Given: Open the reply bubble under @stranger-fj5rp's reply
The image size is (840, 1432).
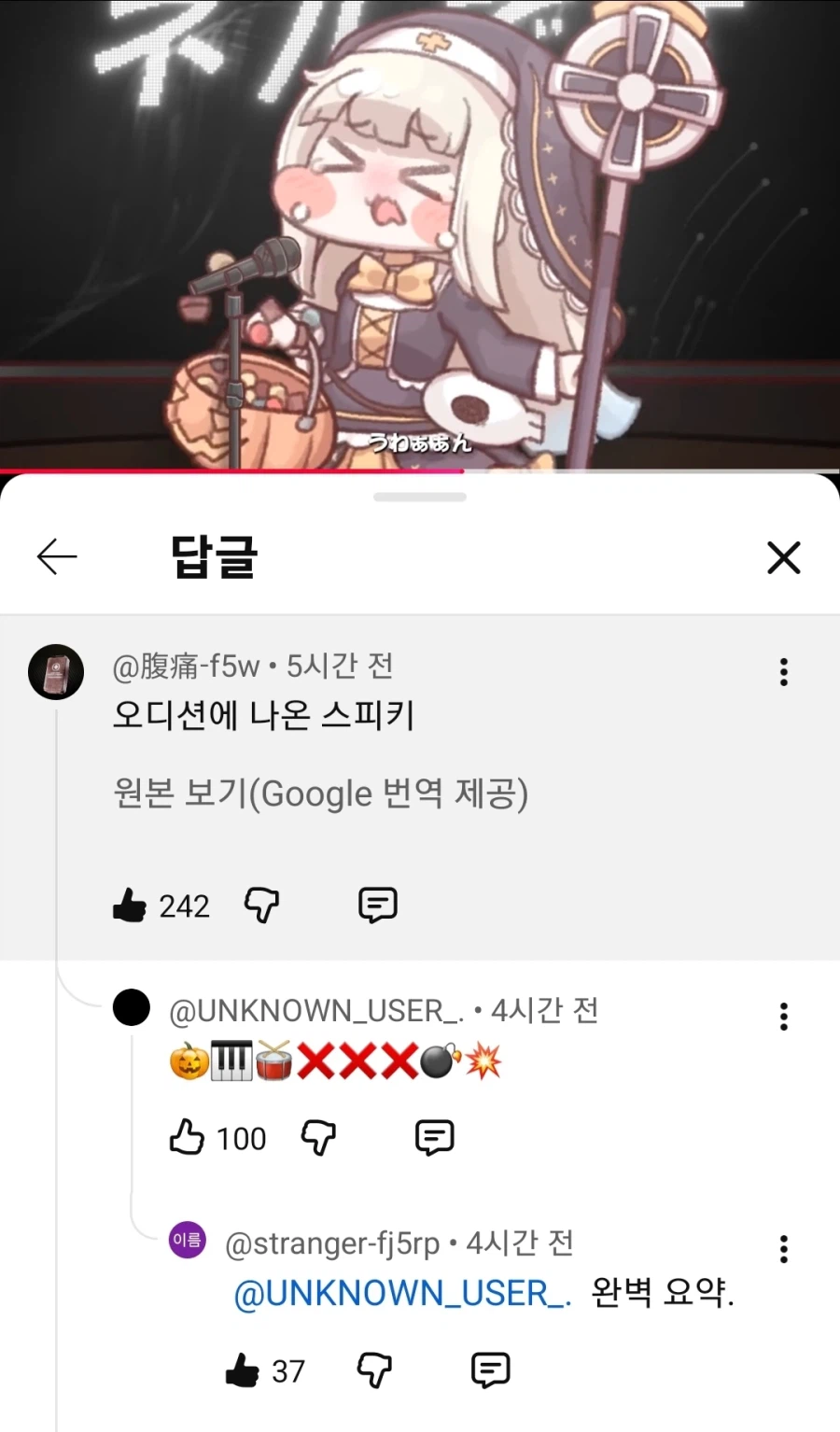Looking at the screenshot, I should (489, 1369).
